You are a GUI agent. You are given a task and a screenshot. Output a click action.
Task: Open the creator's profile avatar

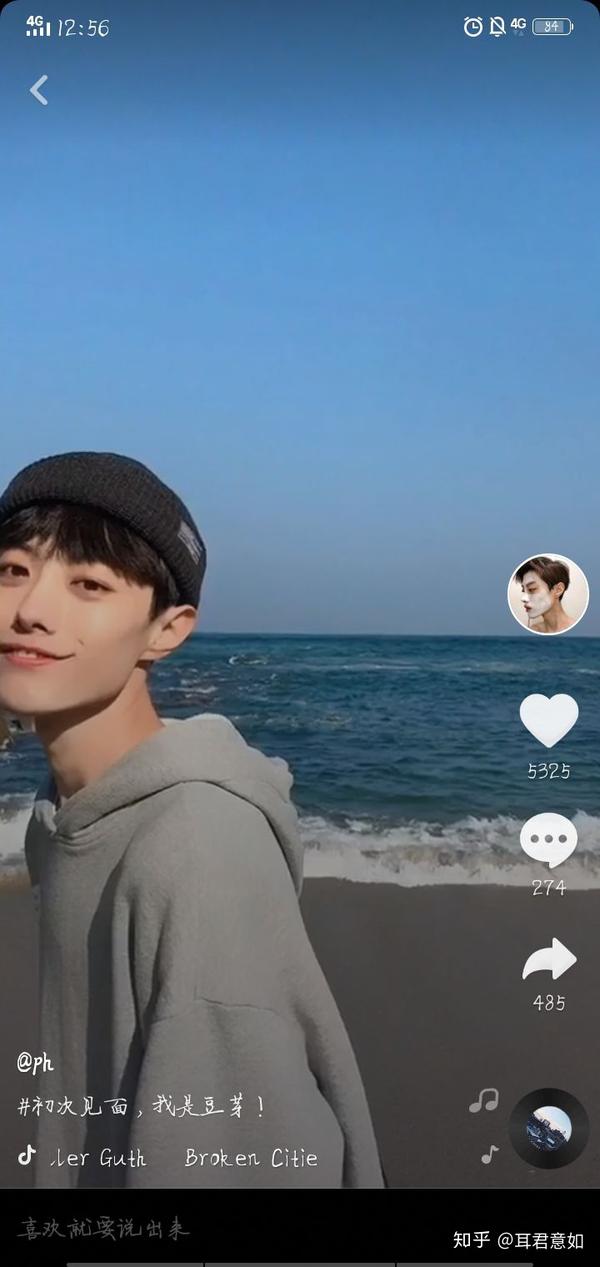point(548,594)
